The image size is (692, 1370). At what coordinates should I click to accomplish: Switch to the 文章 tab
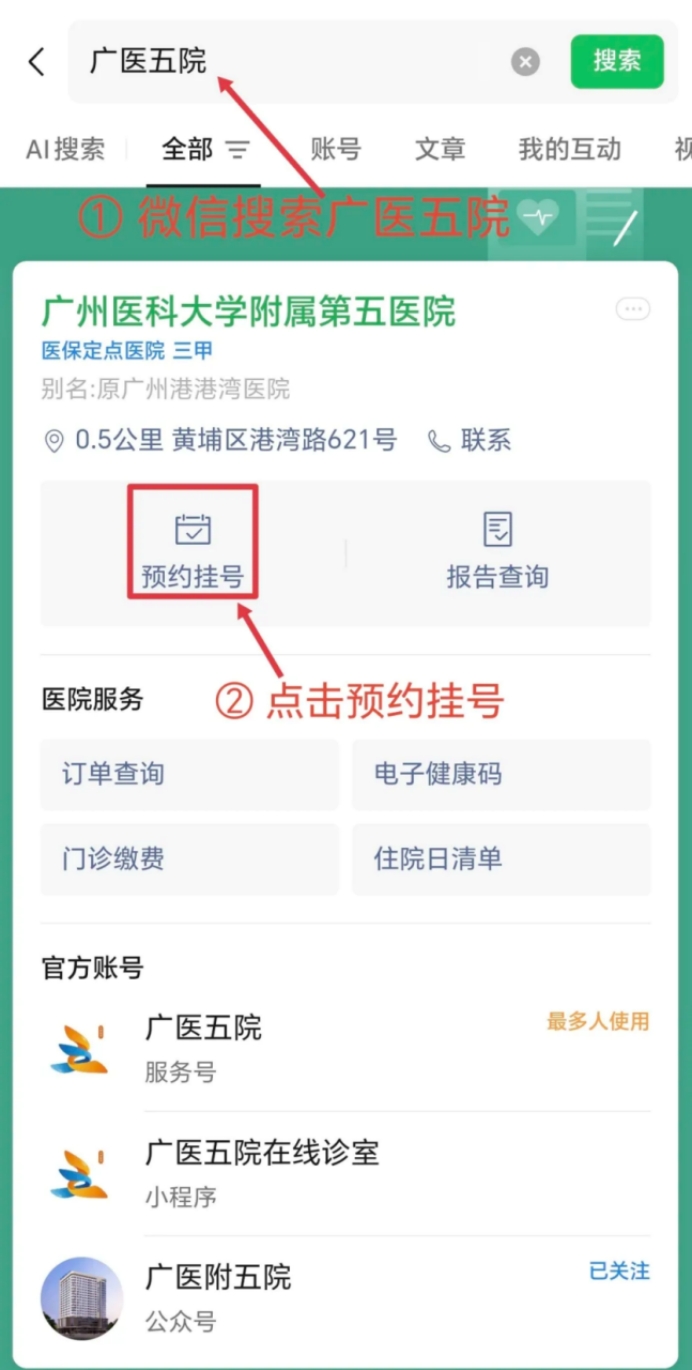click(x=440, y=150)
